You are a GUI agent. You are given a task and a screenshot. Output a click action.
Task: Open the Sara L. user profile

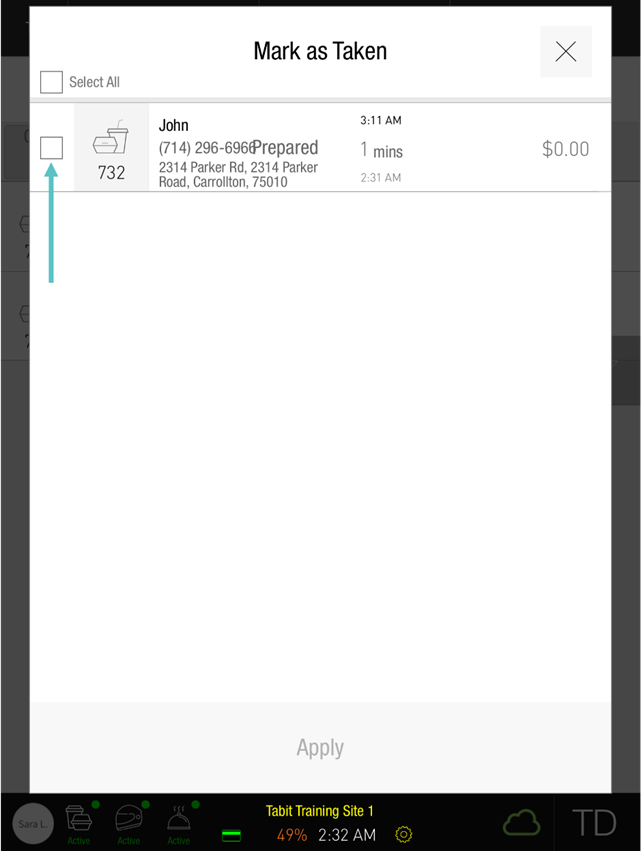[x=32, y=823]
